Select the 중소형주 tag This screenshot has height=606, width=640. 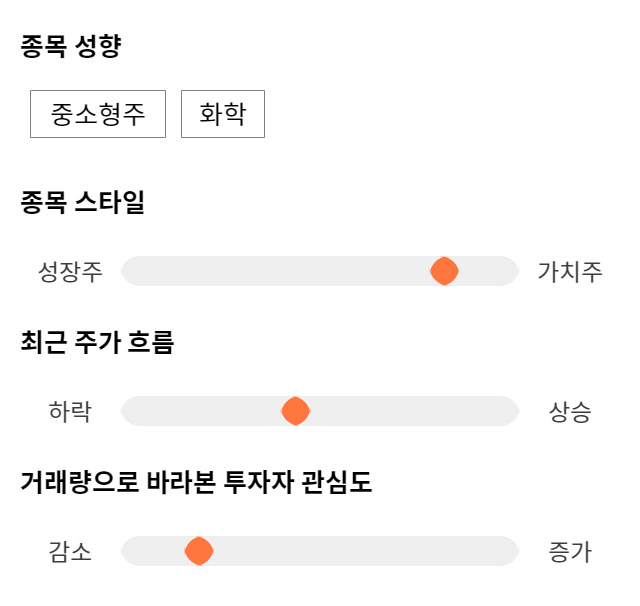(x=98, y=114)
